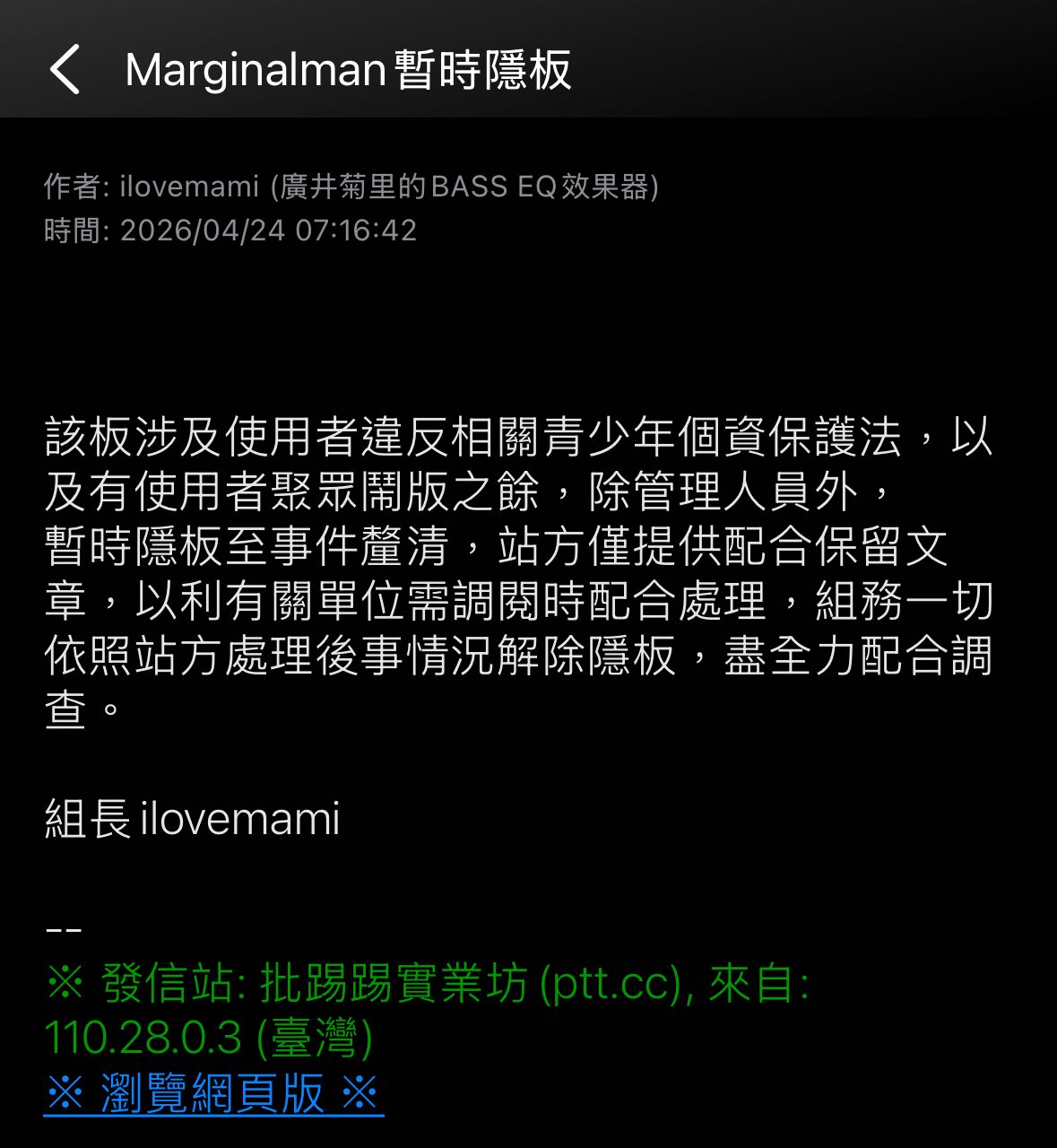The height and width of the screenshot is (1148, 1057).
Task: Tap the board title Marginalman 暫時隱板
Action: coord(348,69)
